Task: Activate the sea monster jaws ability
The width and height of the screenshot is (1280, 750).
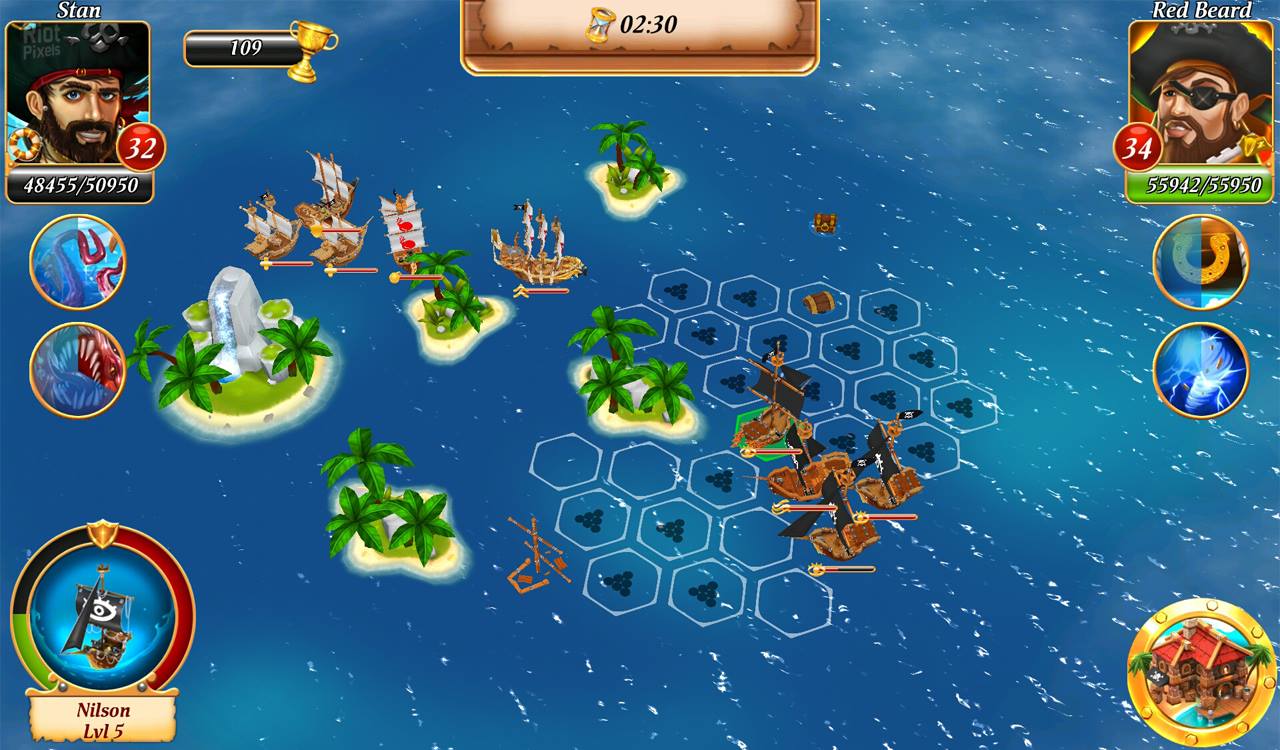Action: [78, 369]
